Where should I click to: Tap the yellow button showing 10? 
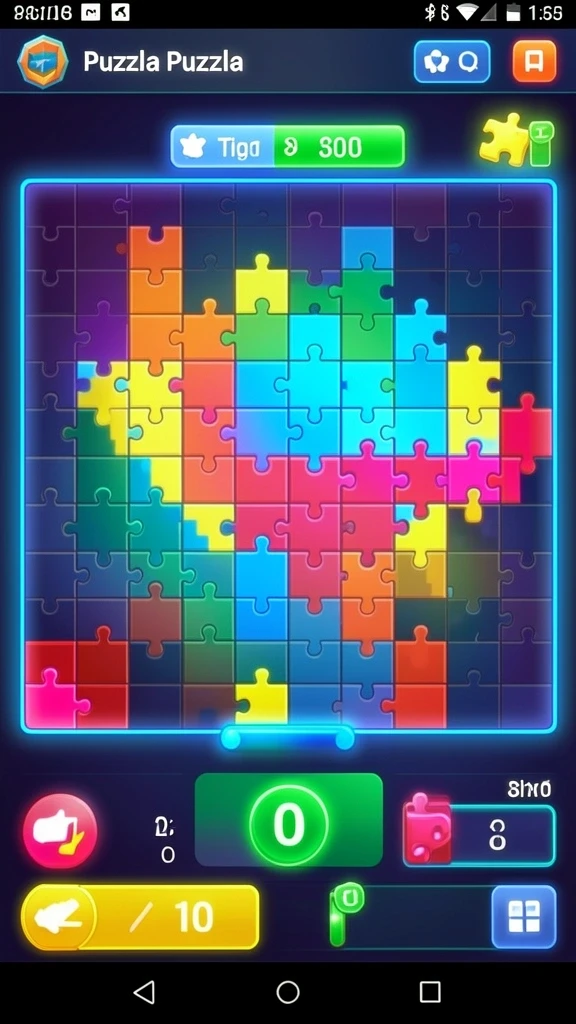pyautogui.click(x=140, y=918)
